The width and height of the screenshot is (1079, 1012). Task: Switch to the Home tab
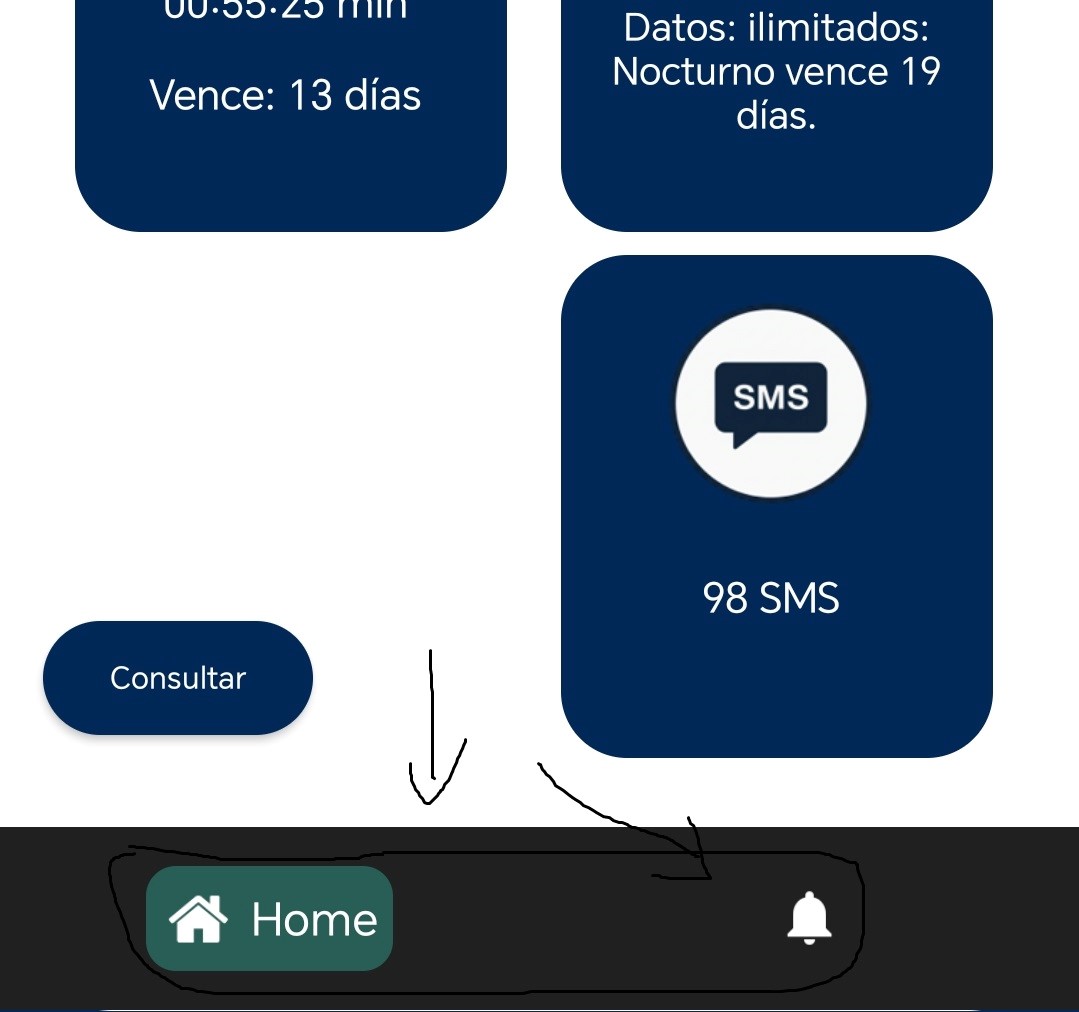270,918
